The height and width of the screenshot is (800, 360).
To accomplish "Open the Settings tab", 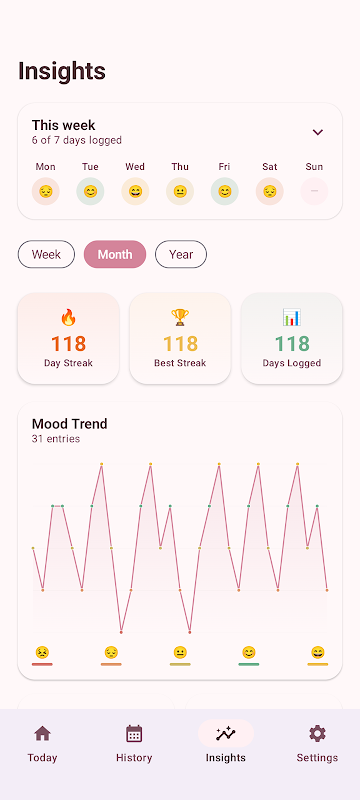I will tap(317, 744).
